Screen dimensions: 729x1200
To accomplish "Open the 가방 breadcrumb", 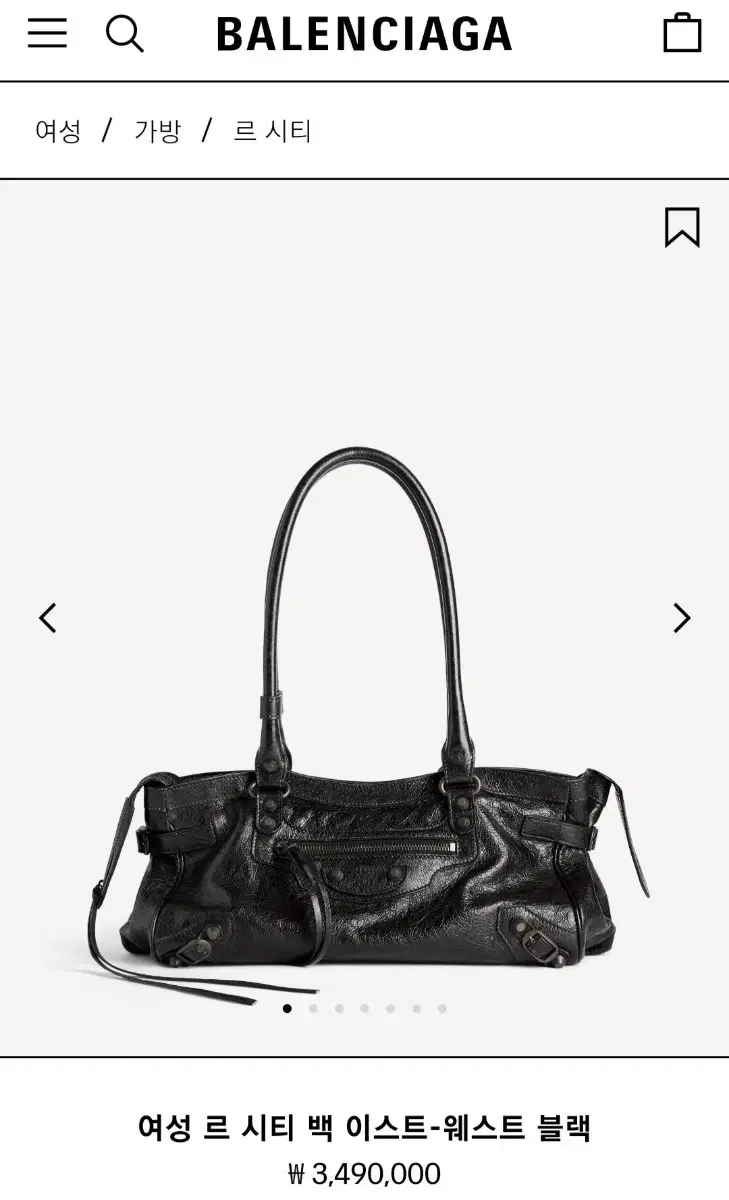I will pyautogui.click(x=157, y=131).
